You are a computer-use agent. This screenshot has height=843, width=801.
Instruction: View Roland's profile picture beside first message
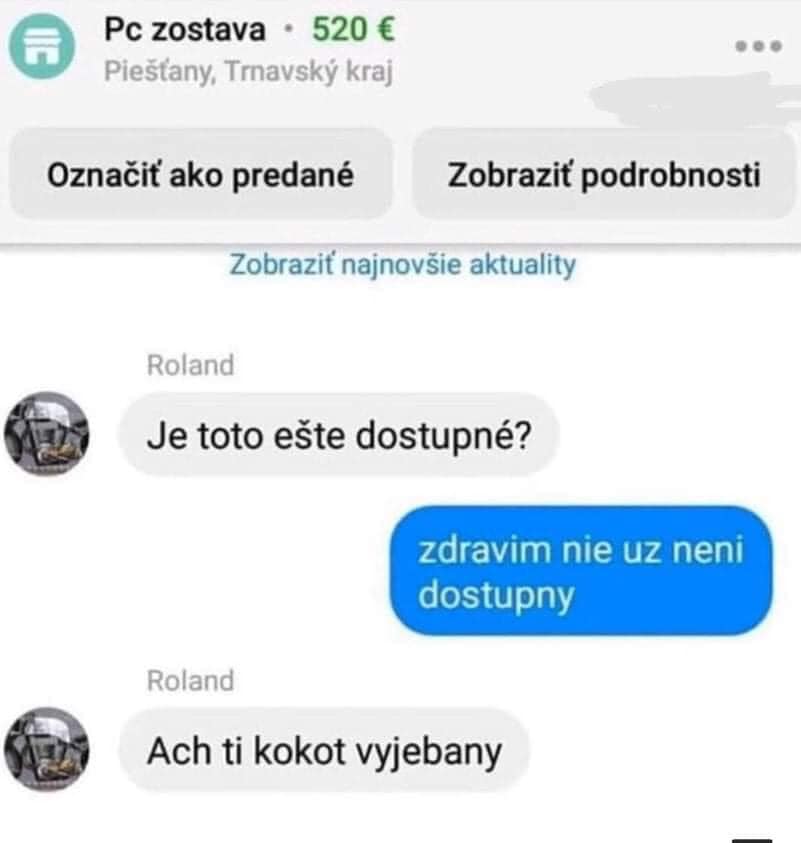(47, 434)
